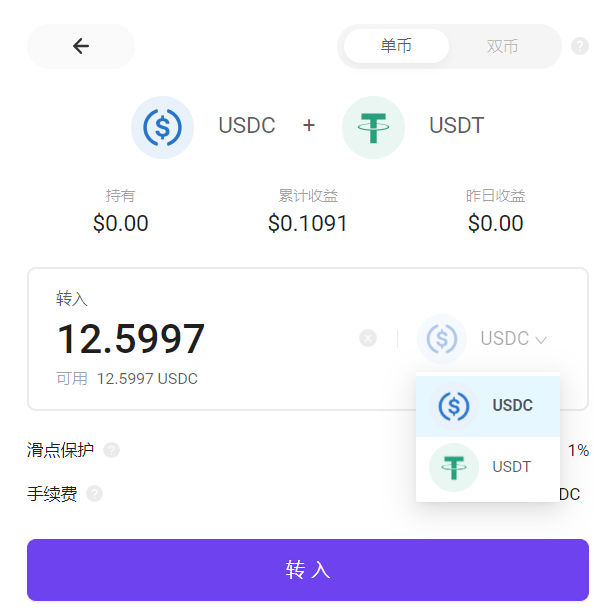Go back using the arrow button
Image resolution: width=613 pixels, height=615 pixels.
[81, 46]
